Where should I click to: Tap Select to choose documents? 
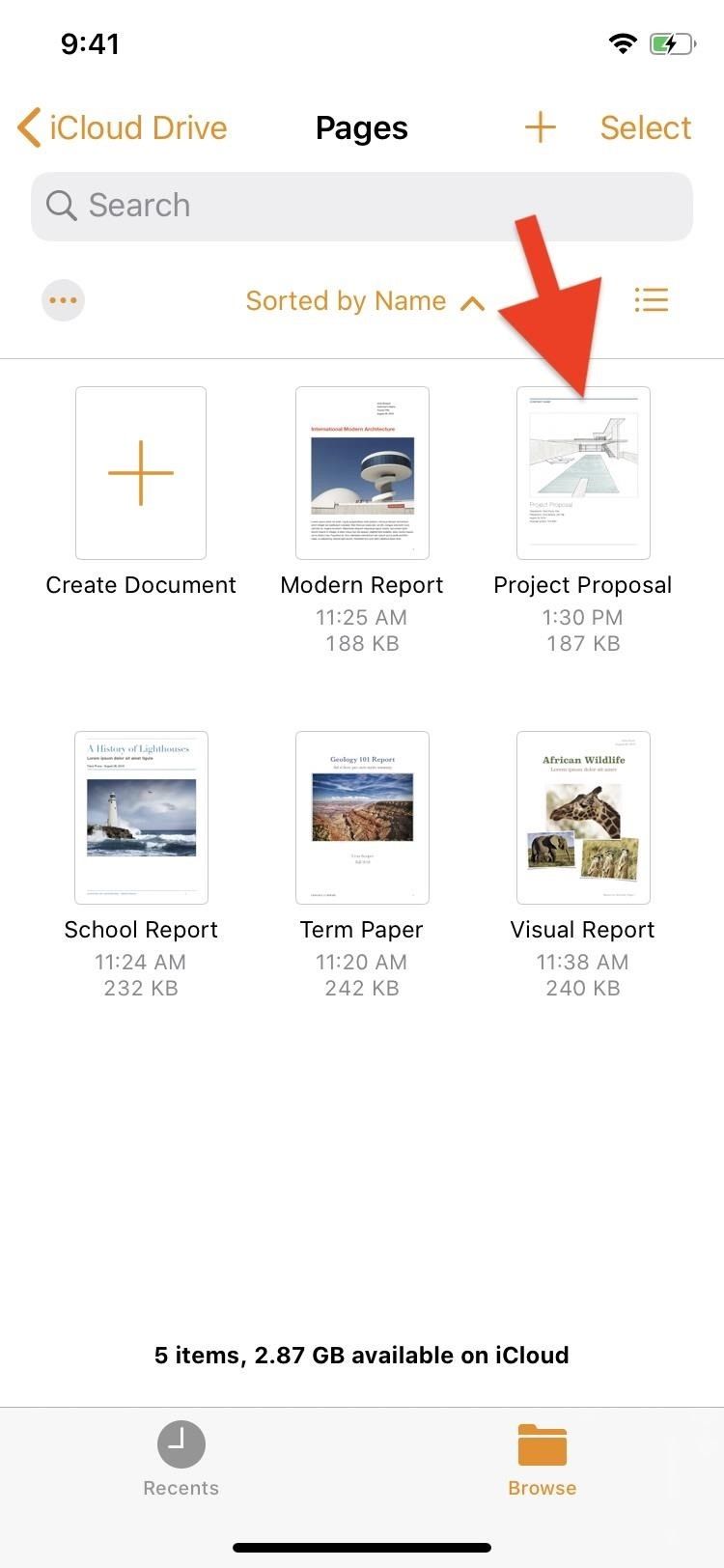click(645, 127)
